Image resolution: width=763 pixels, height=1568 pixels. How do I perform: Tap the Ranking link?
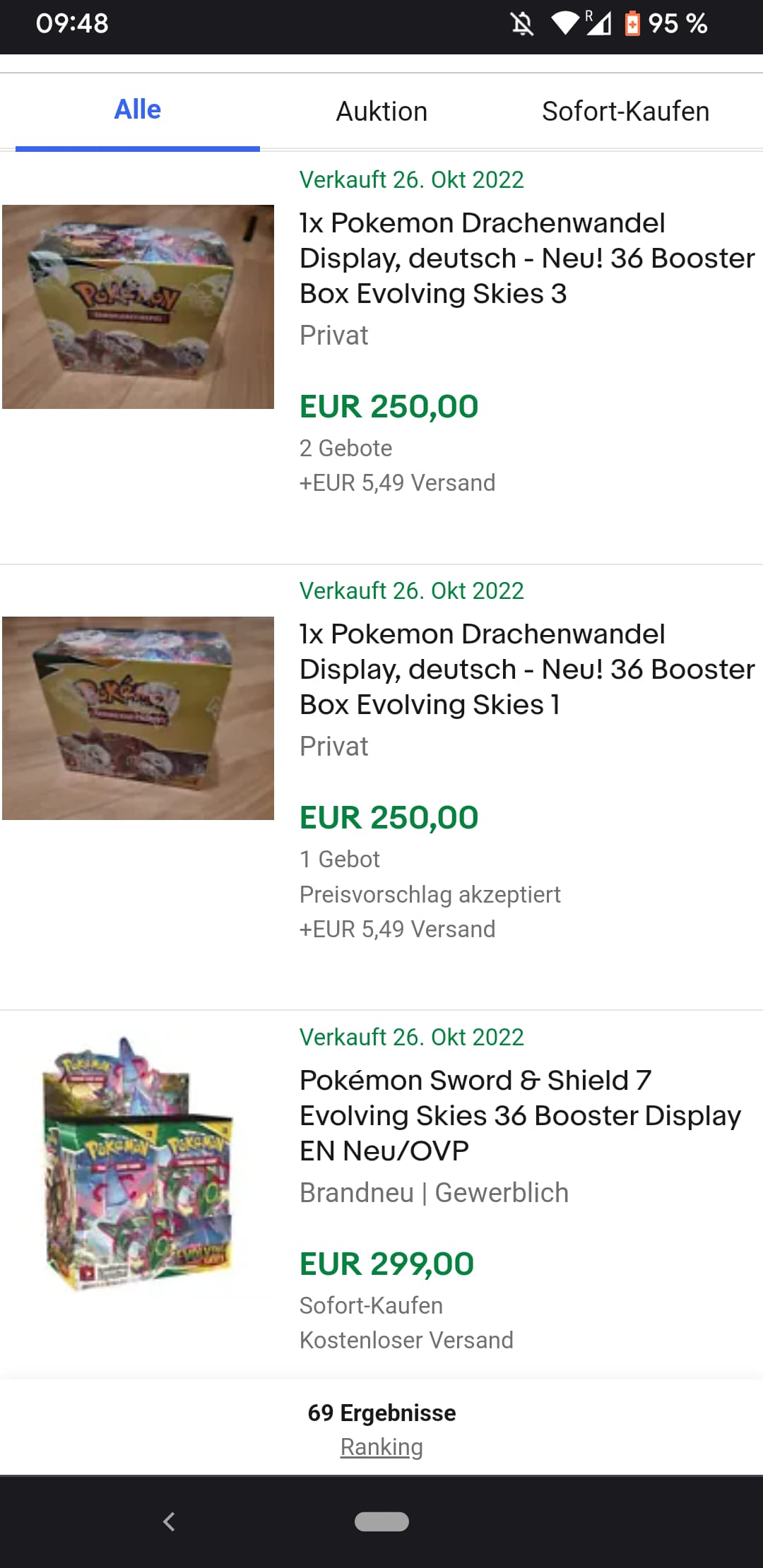pos(381,1447)
